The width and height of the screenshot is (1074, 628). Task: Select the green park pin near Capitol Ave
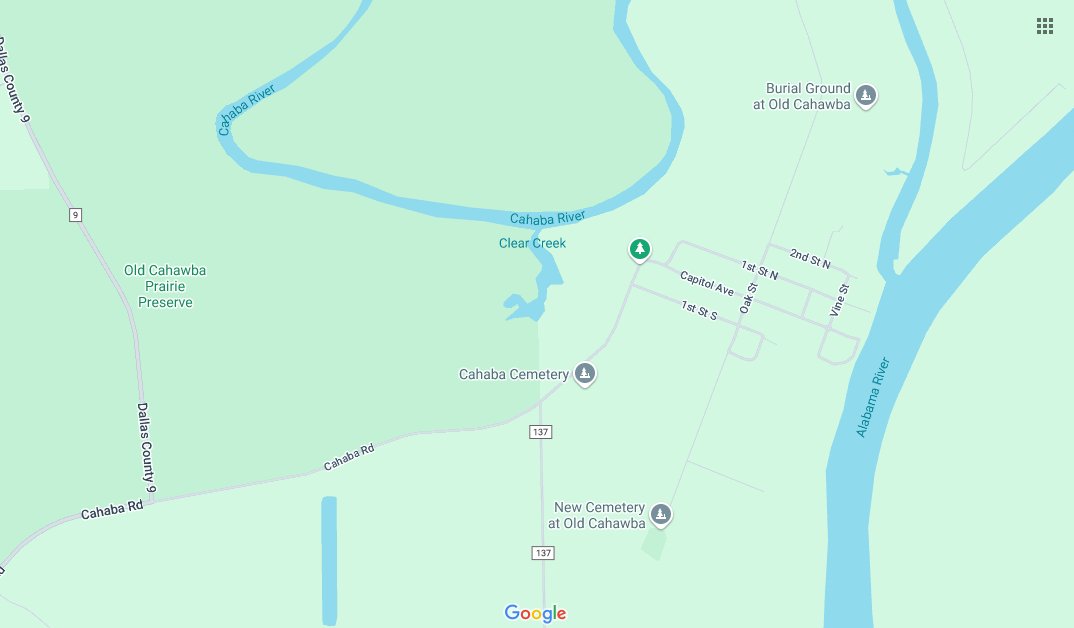[640, 248]
